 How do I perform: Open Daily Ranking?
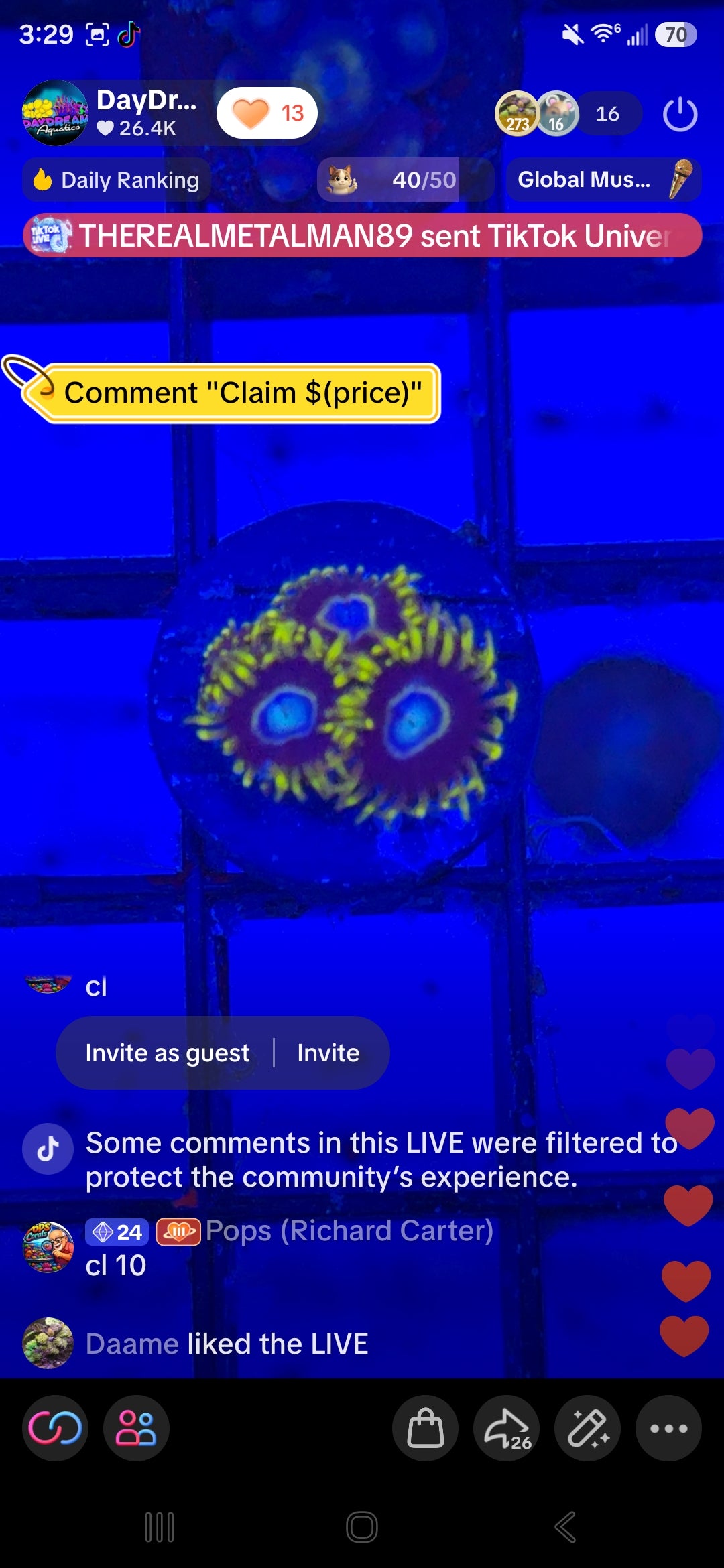117,180
